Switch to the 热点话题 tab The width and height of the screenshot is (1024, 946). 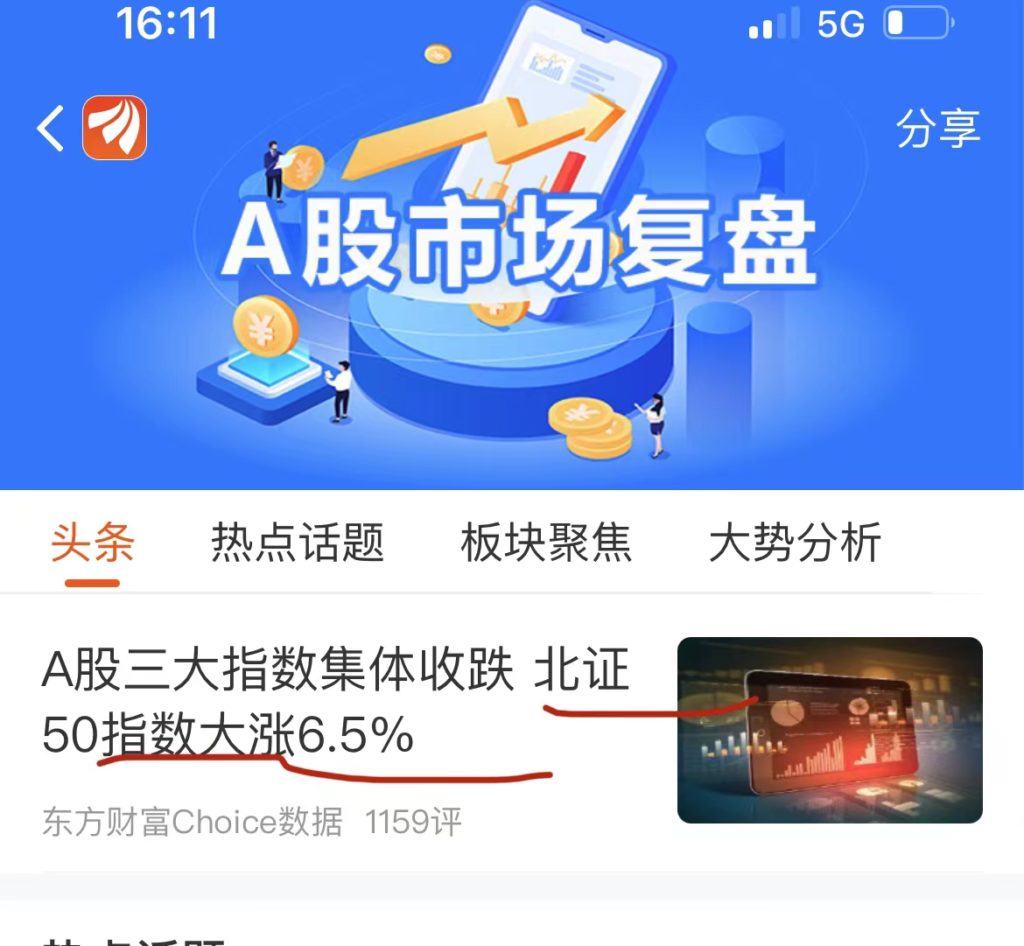click(x=297, y=544)
